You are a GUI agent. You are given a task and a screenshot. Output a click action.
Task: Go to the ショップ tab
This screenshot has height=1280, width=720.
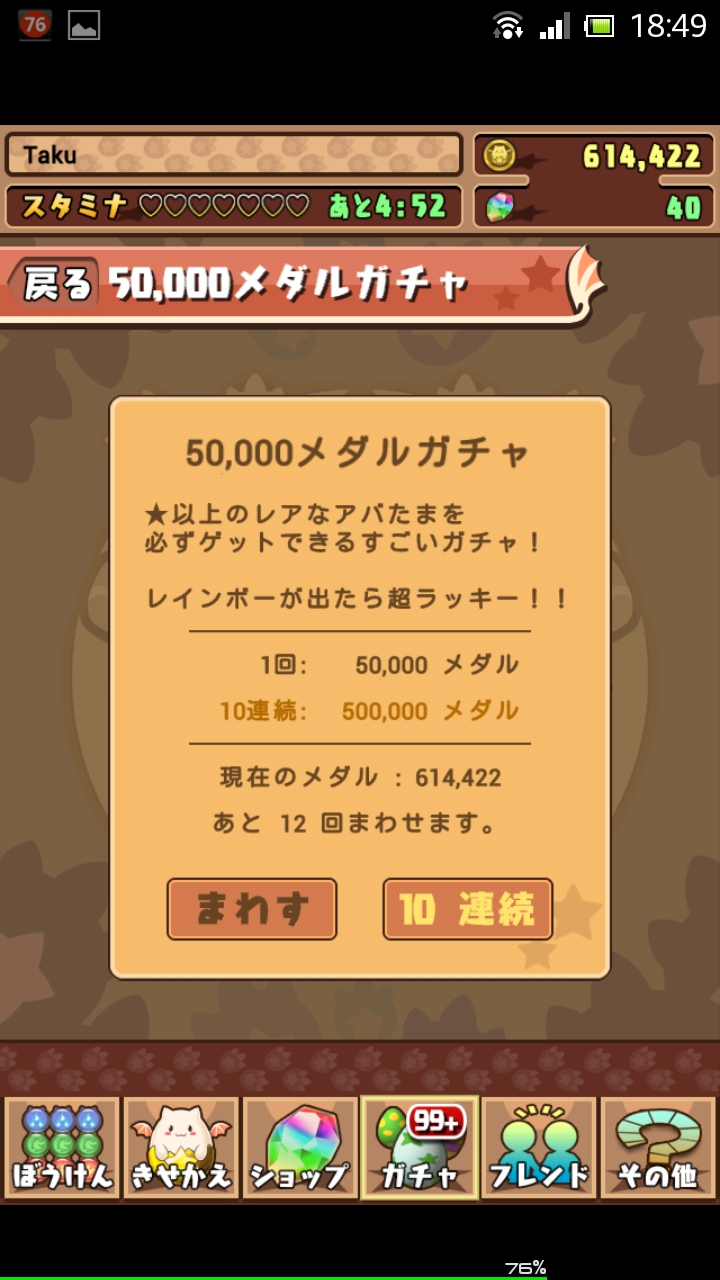click(x=300, y=1147)
